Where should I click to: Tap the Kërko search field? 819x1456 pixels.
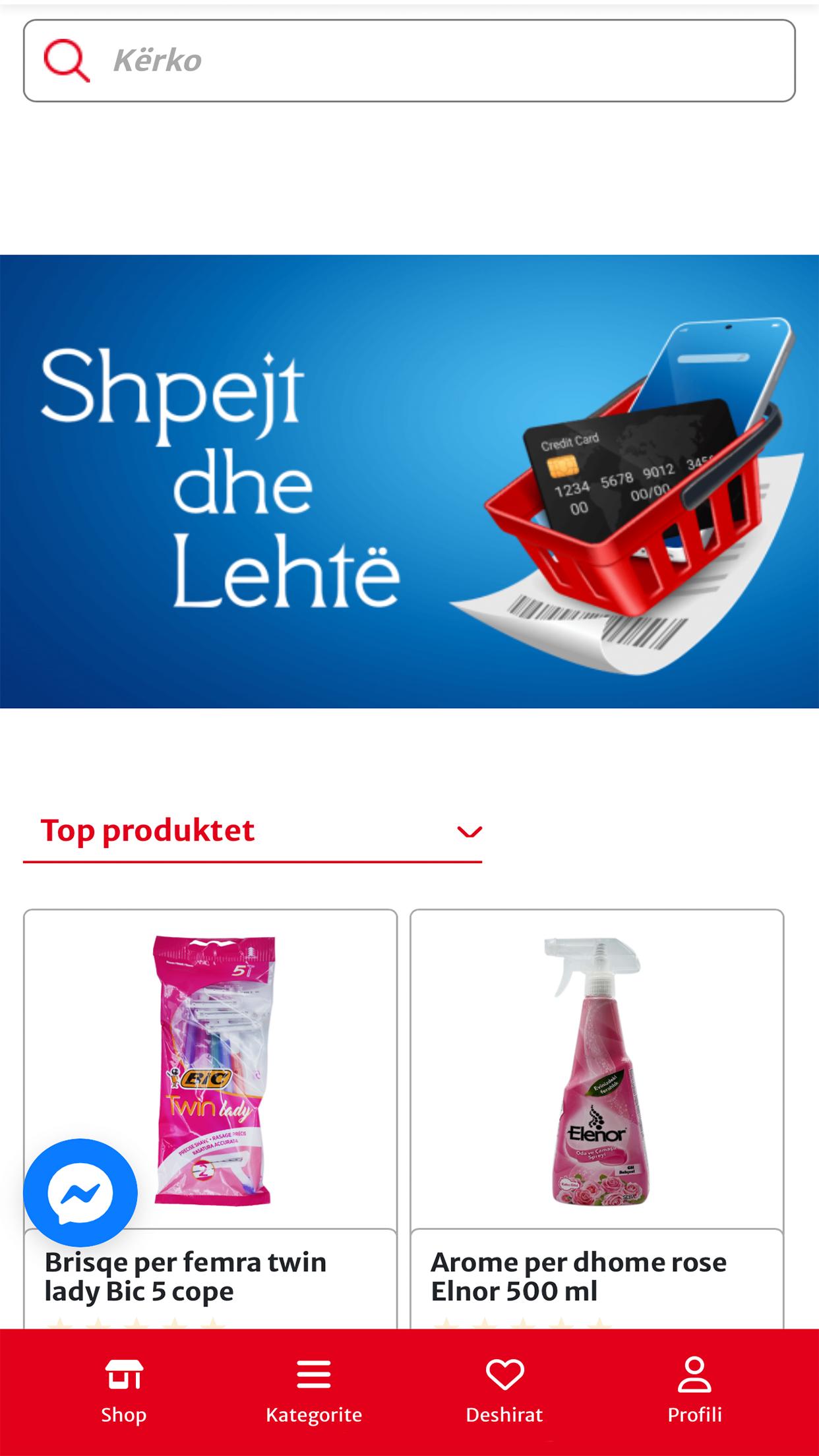click(409, 61)
